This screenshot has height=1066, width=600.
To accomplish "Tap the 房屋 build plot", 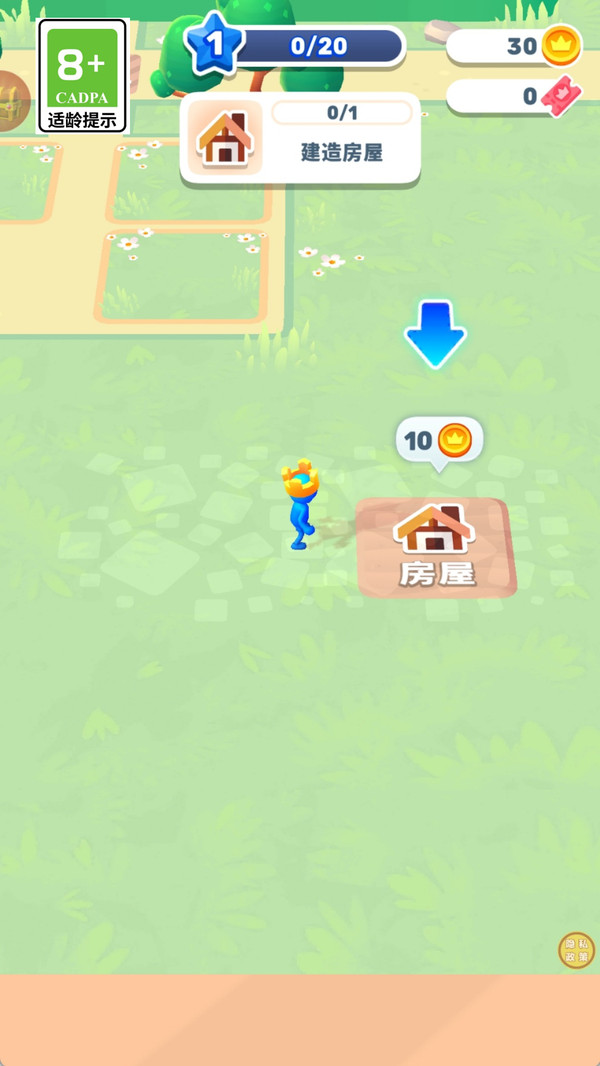I will click(436, 546).
